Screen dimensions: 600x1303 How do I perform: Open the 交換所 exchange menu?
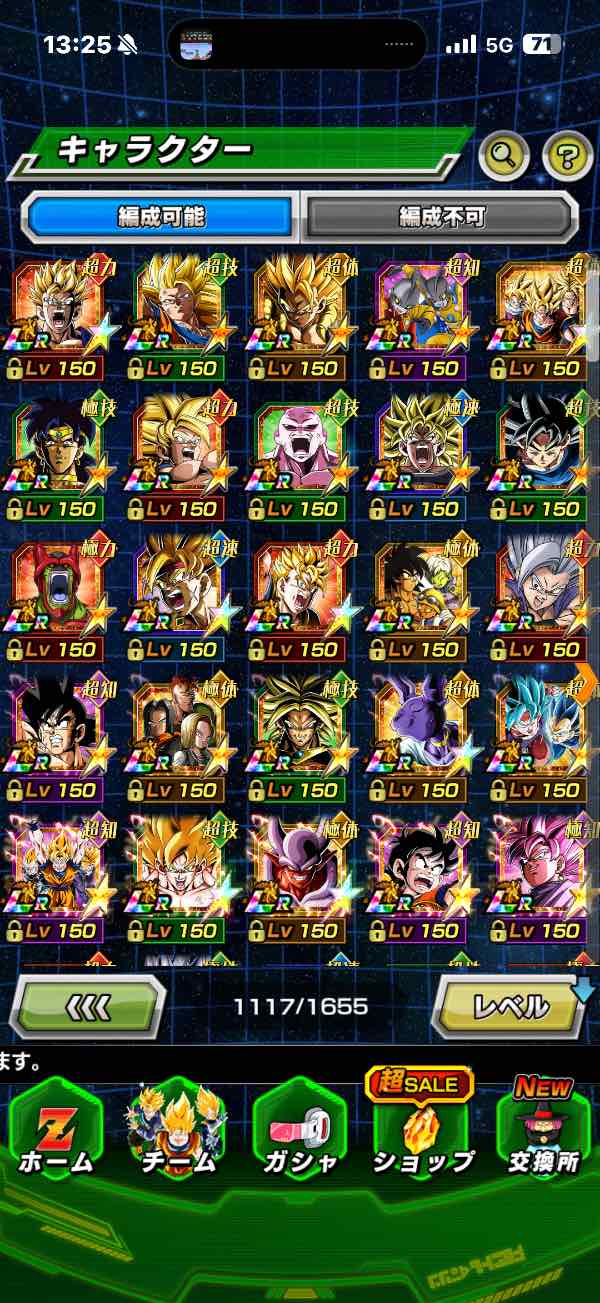[x=543, y=1128]
